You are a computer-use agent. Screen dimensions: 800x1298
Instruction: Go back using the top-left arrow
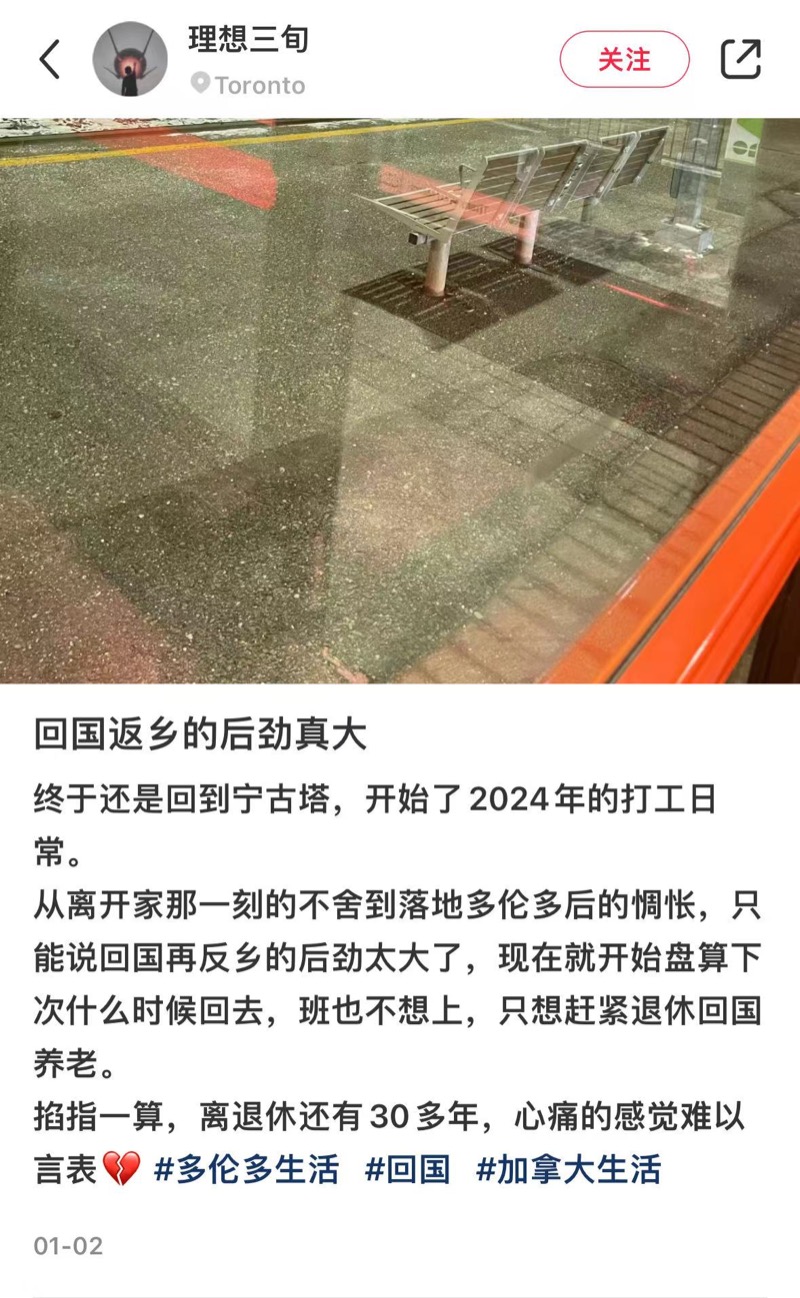click(x=50, y=59)
